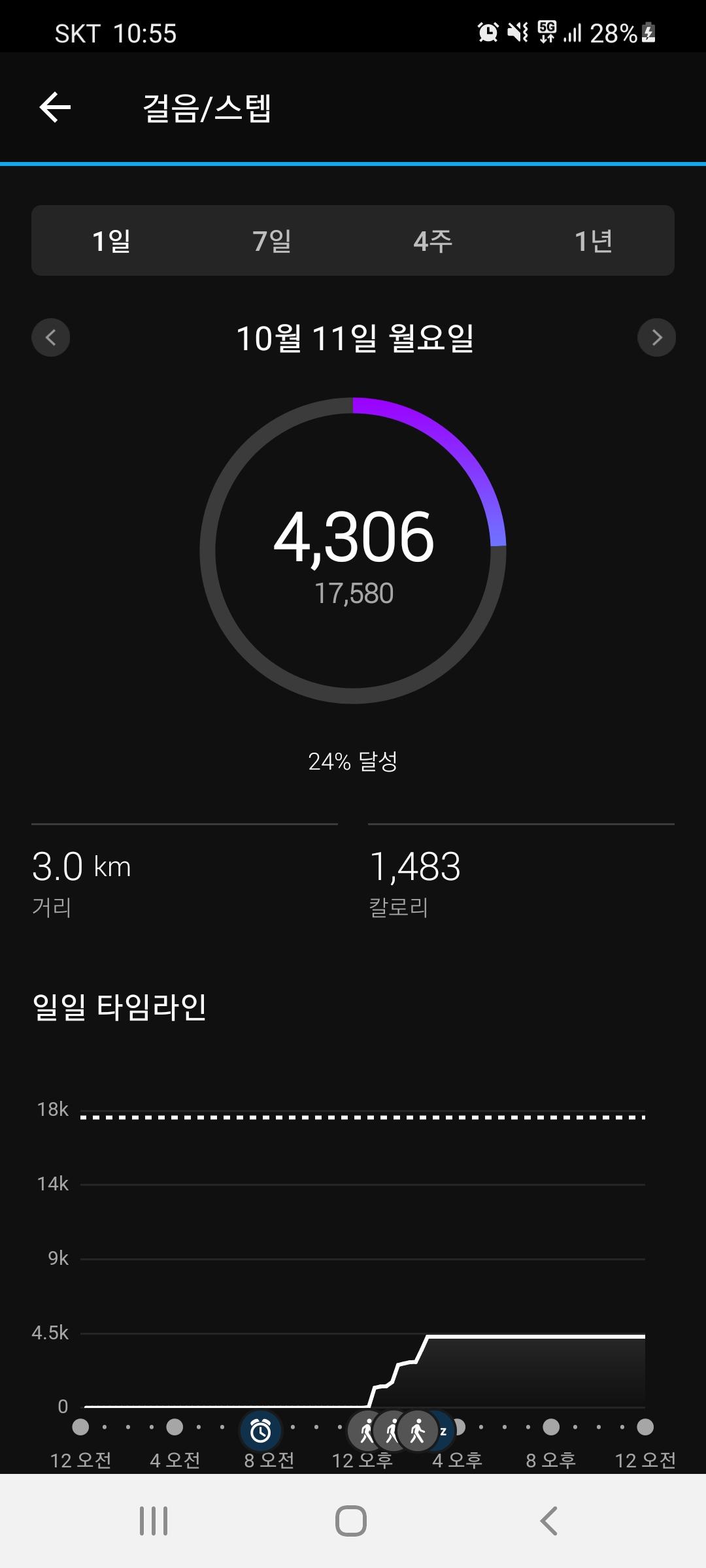Tap the alarm clock marker on the timeline

(x=261, y=1431)
